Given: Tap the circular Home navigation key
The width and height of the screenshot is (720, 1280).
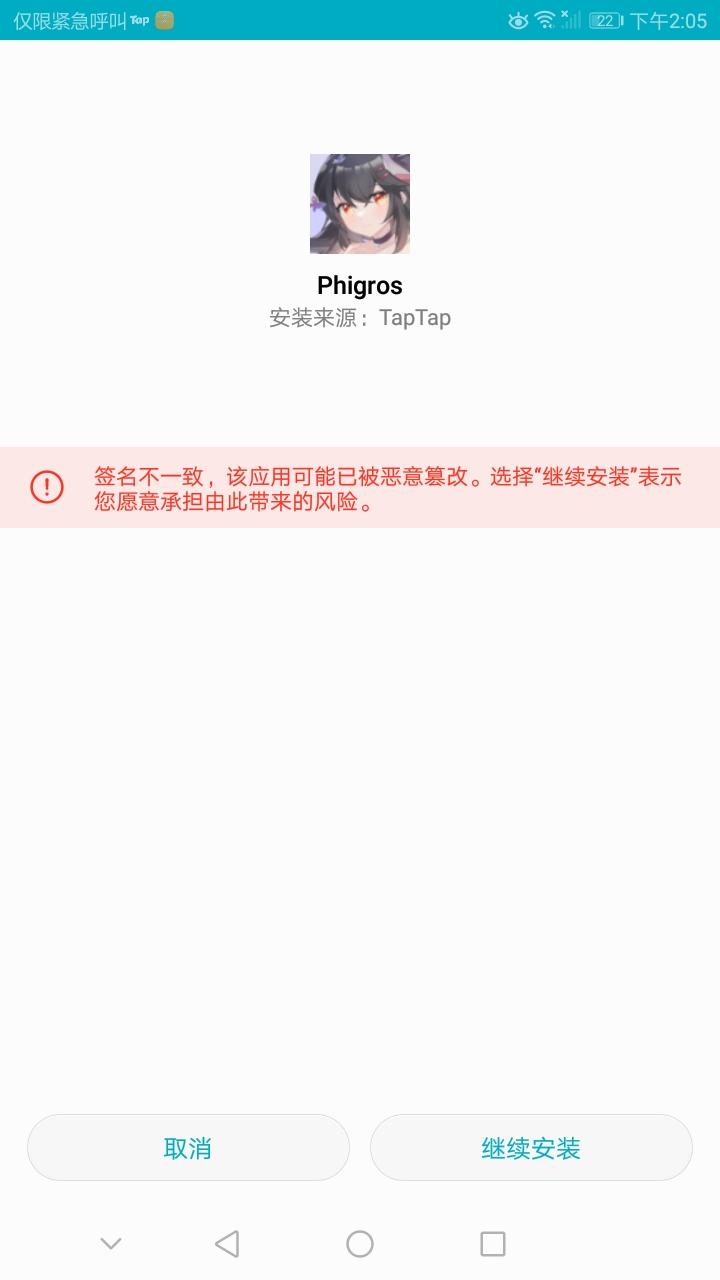Looking at the screenshot, I should click(x=359, y=1244).
